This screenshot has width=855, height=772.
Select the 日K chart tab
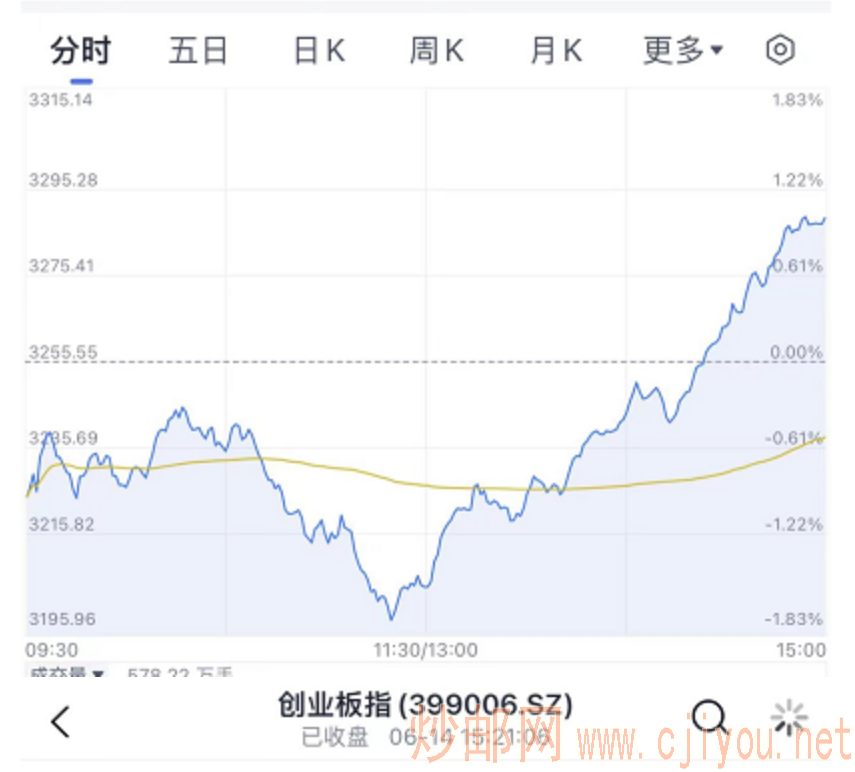coord(318,50)
